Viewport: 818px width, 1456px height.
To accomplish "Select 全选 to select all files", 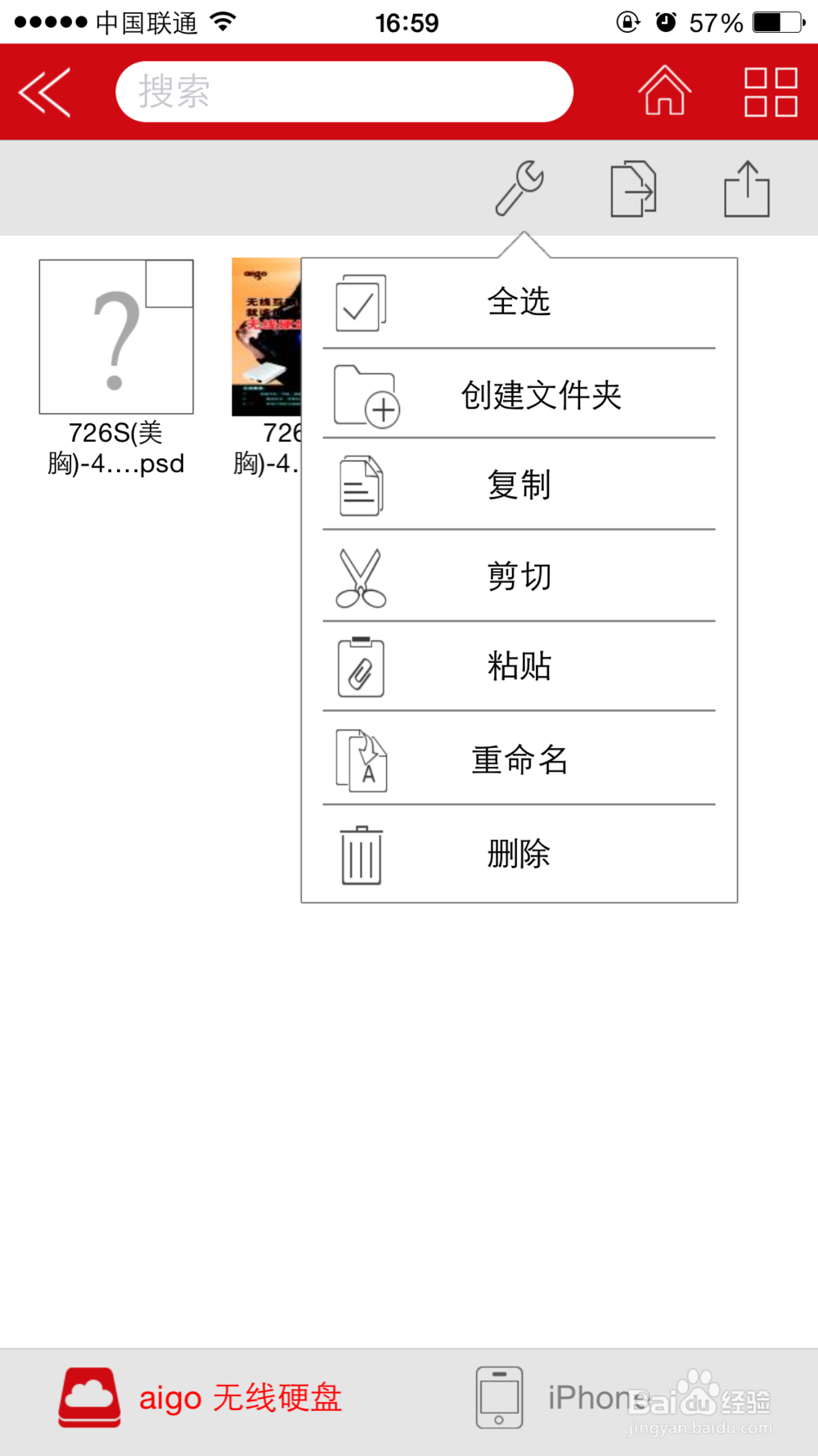I will [519, 301].
